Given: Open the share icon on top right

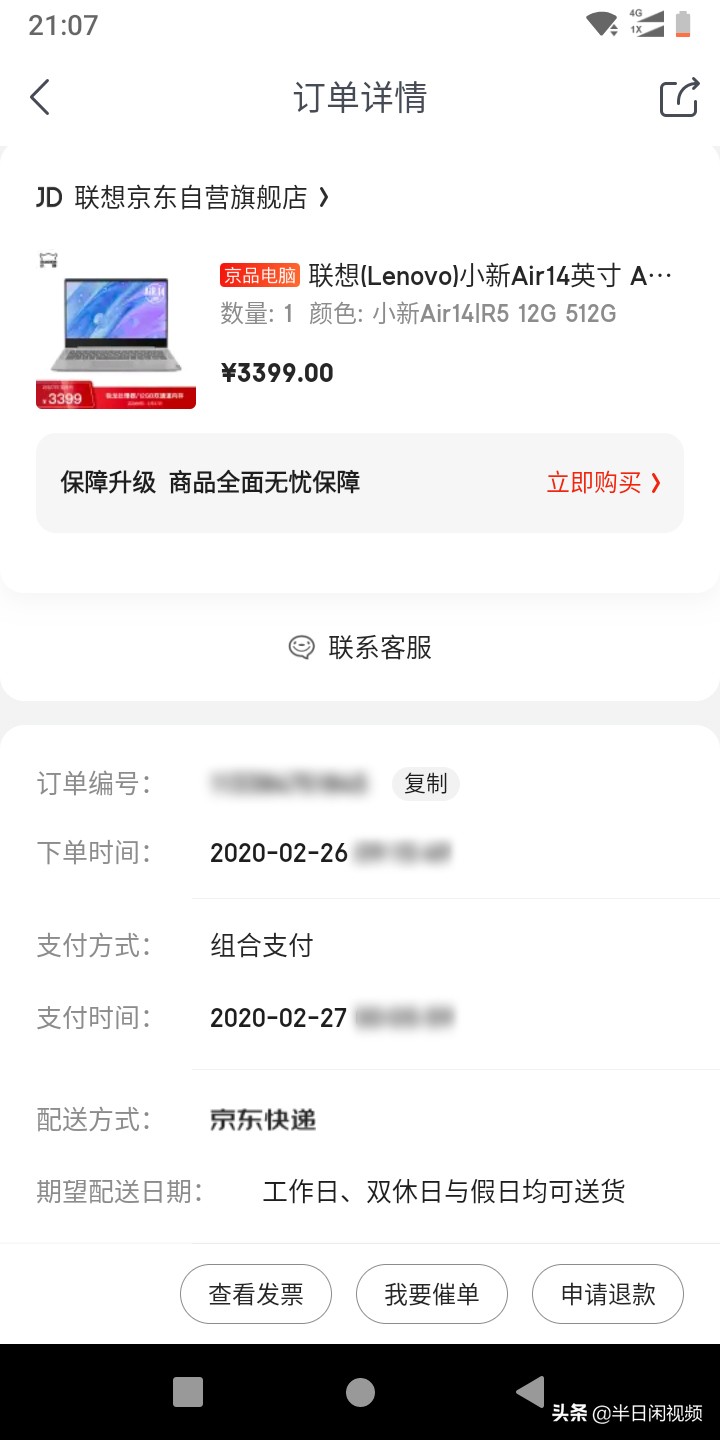Looking at the screenshot, I should click(679, 97).
